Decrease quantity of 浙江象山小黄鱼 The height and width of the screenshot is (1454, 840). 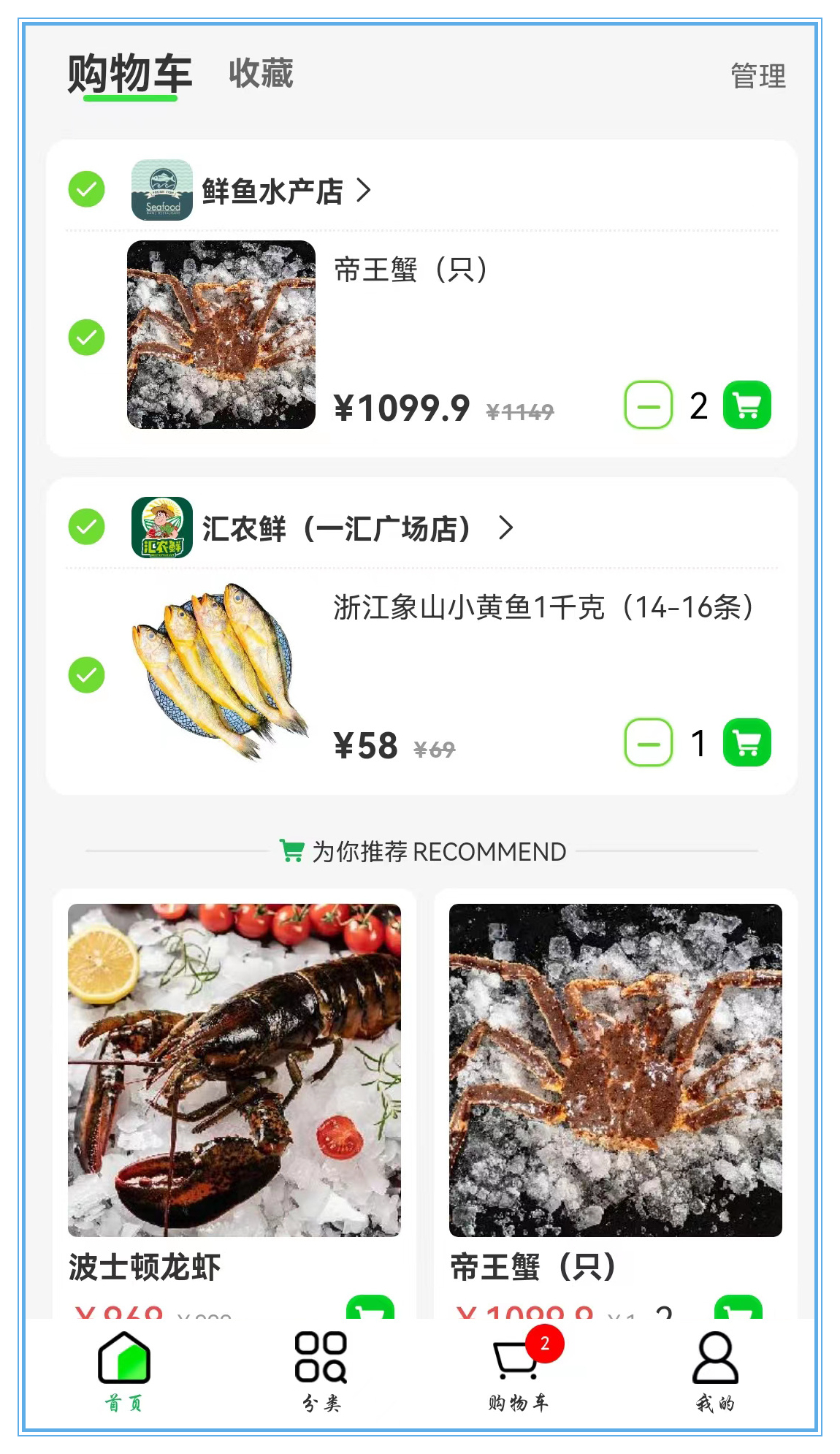pyautogui.click(x=648, y=742)
